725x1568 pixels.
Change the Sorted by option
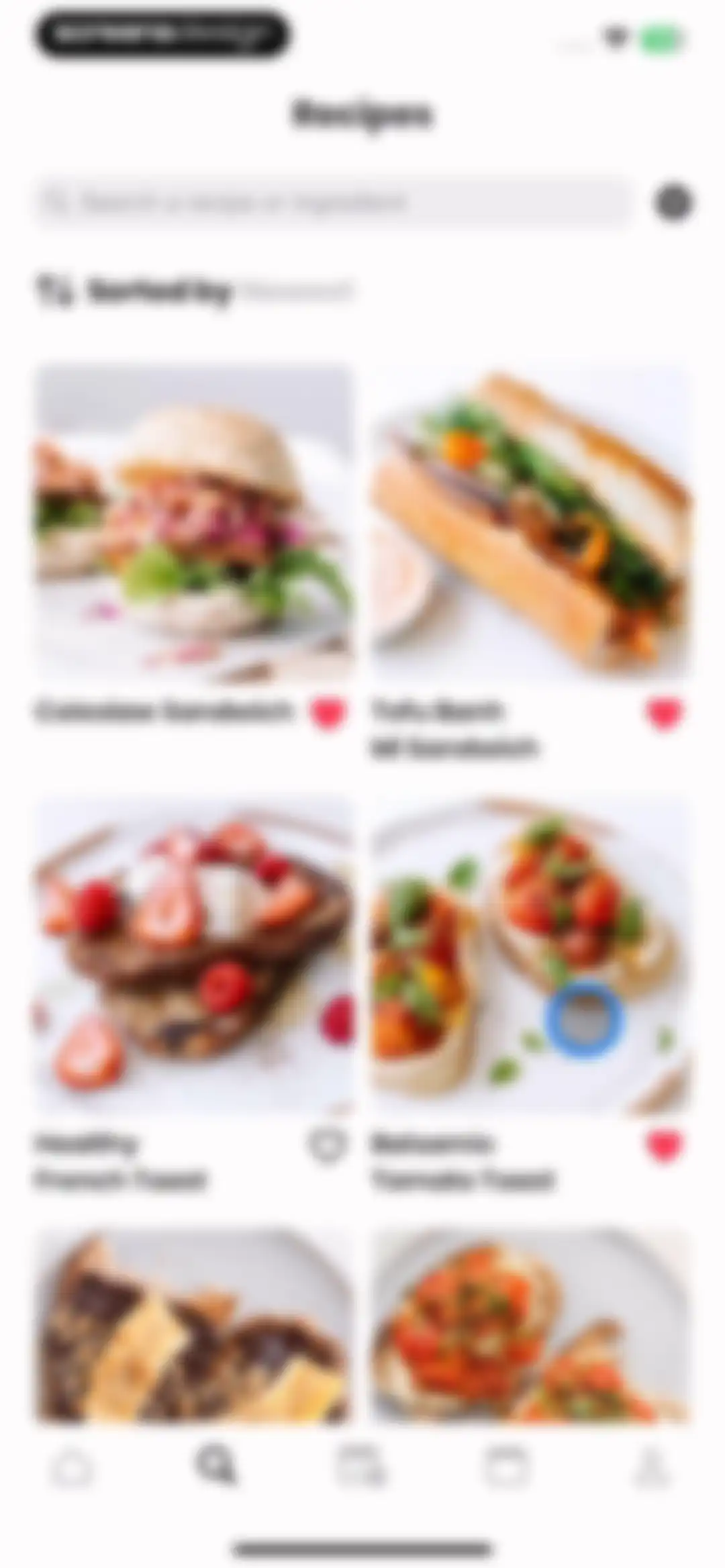[x=193, y=291]
